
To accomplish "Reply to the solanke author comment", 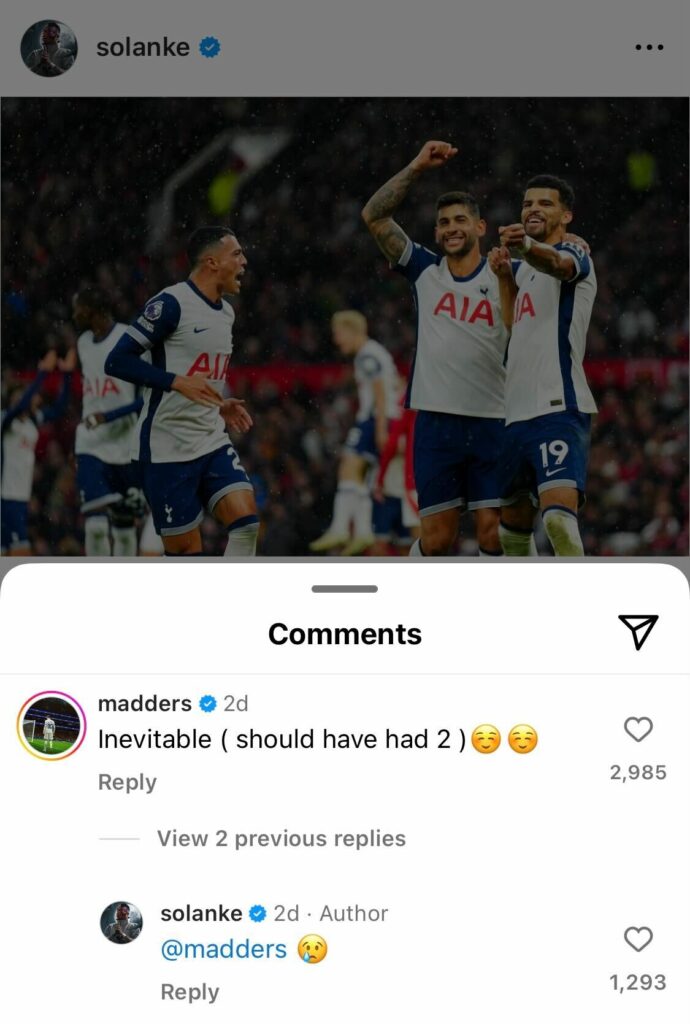I will tap(189, 992).
